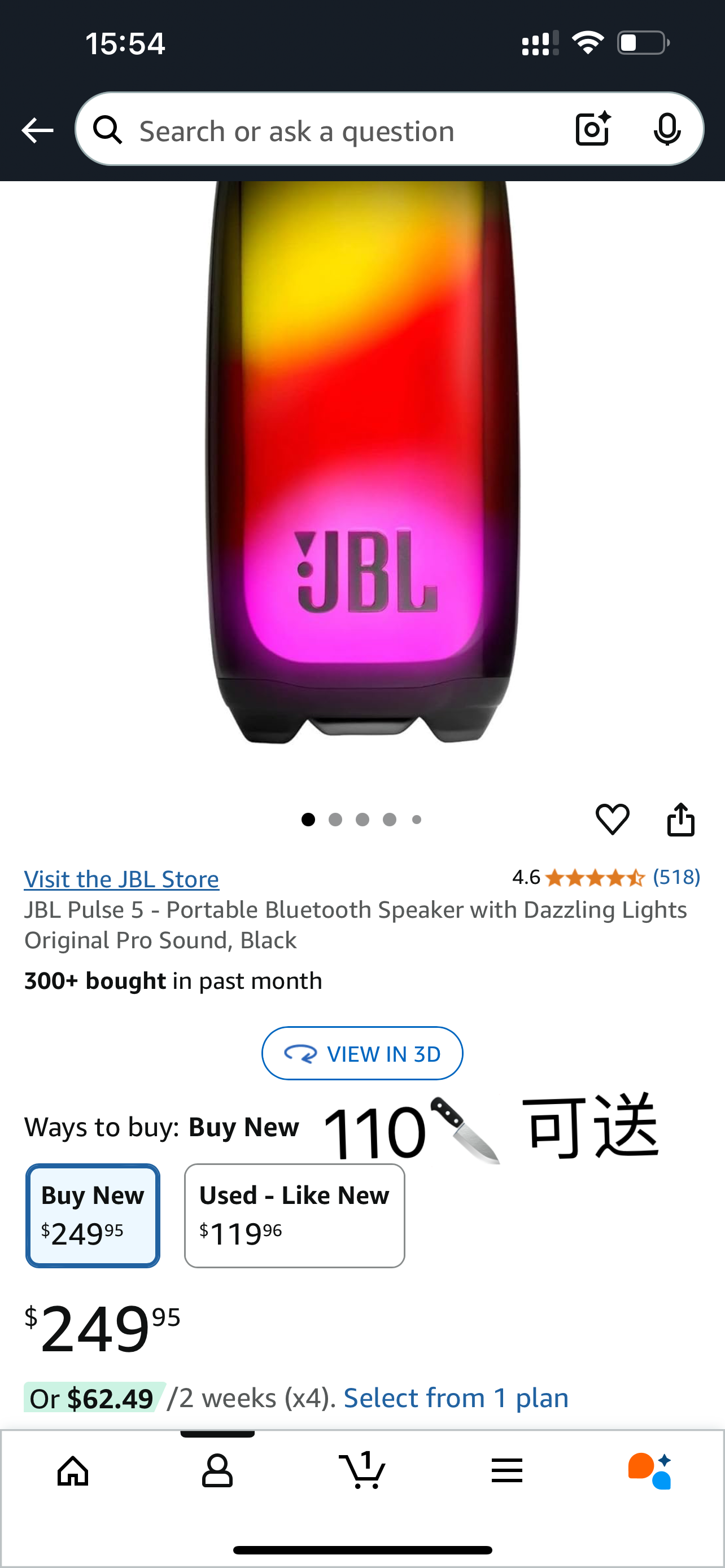Go back using the arrow icon
This screenshot has width=725, height=1568.
coord(37,130)
